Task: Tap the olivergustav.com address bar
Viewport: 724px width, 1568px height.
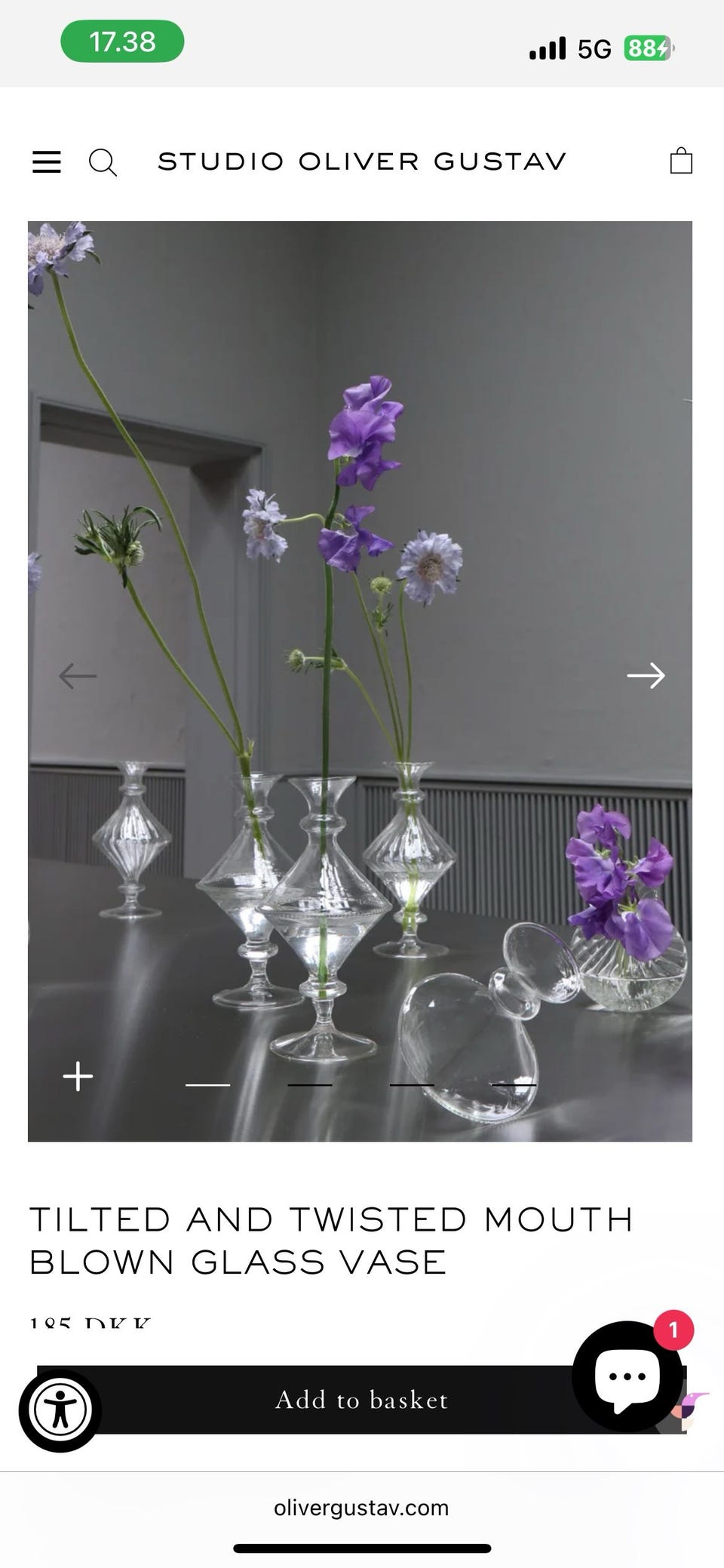Action: click(x=361, y=1508)
